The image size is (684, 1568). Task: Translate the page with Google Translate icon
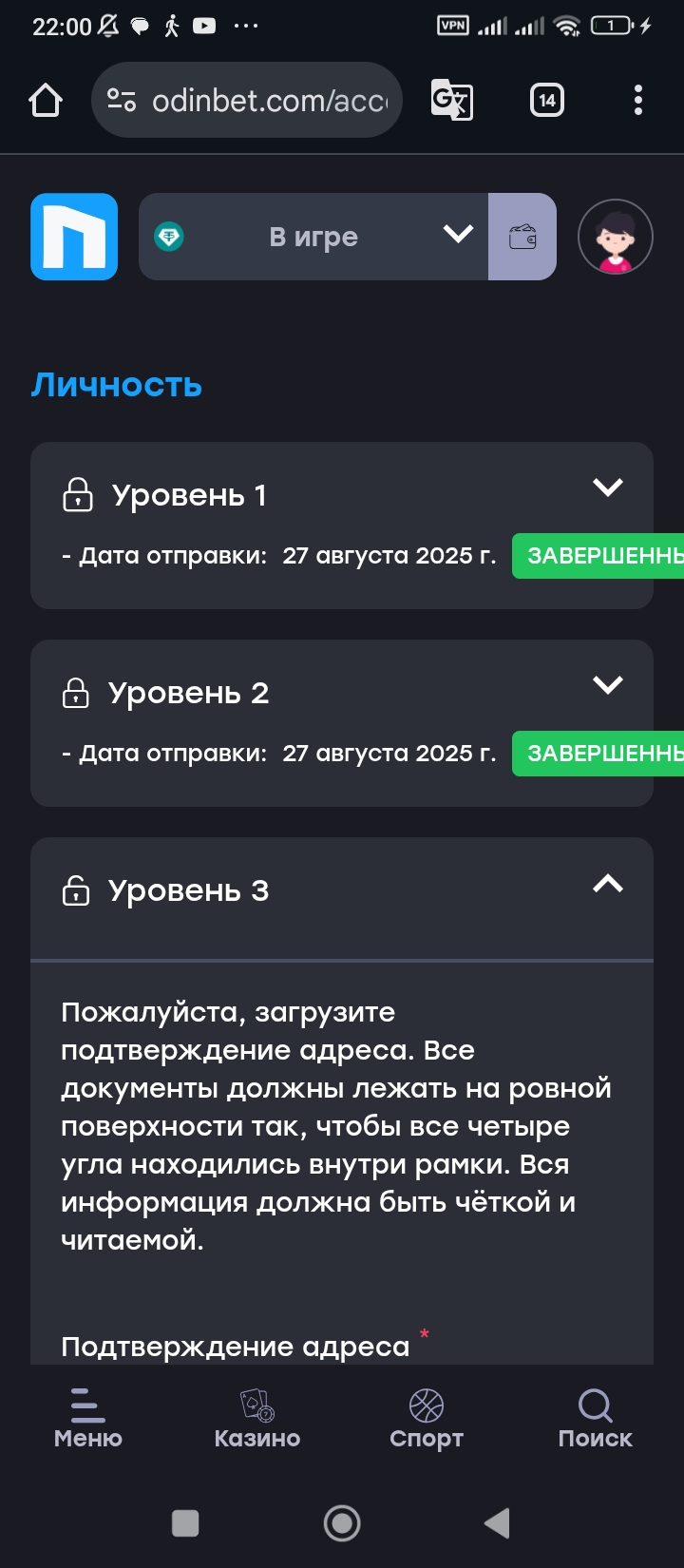[x=451, y=100]
